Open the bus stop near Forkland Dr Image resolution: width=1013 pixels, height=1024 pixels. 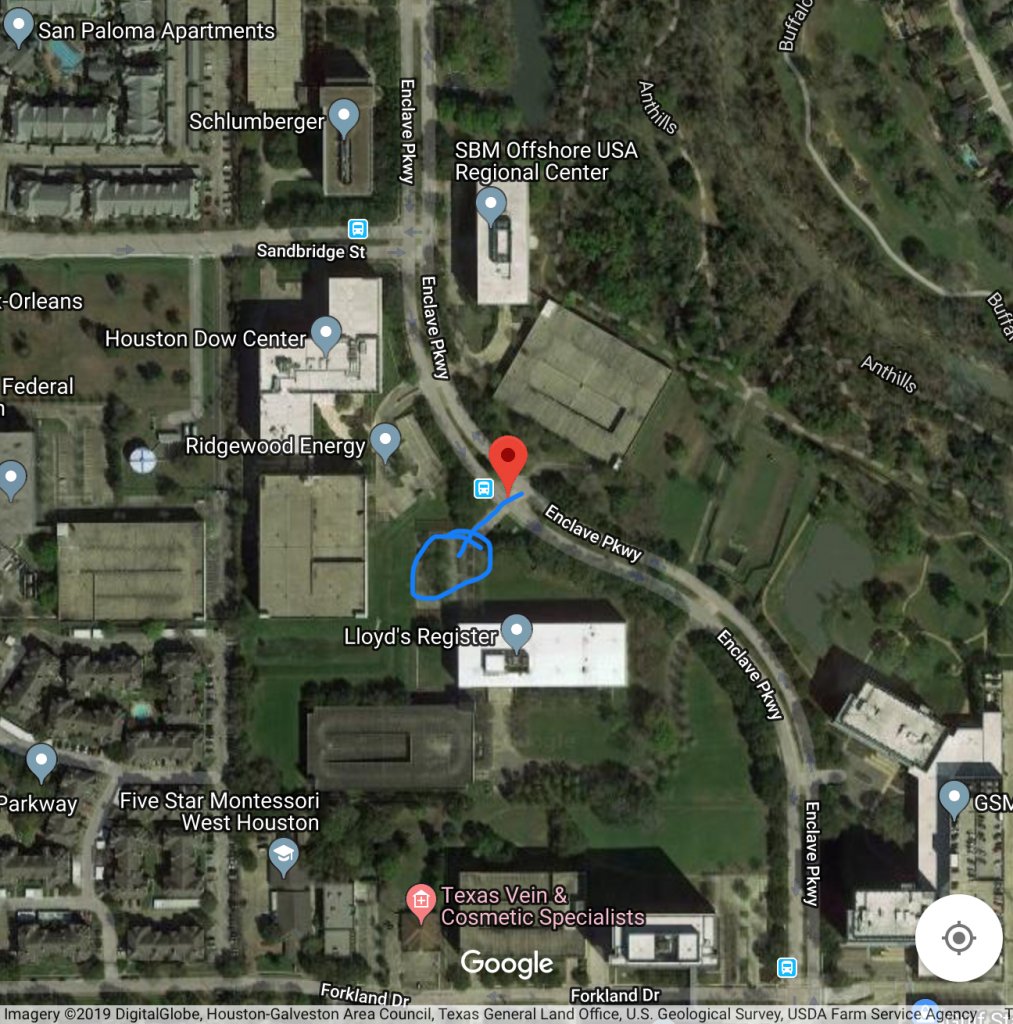788,967
